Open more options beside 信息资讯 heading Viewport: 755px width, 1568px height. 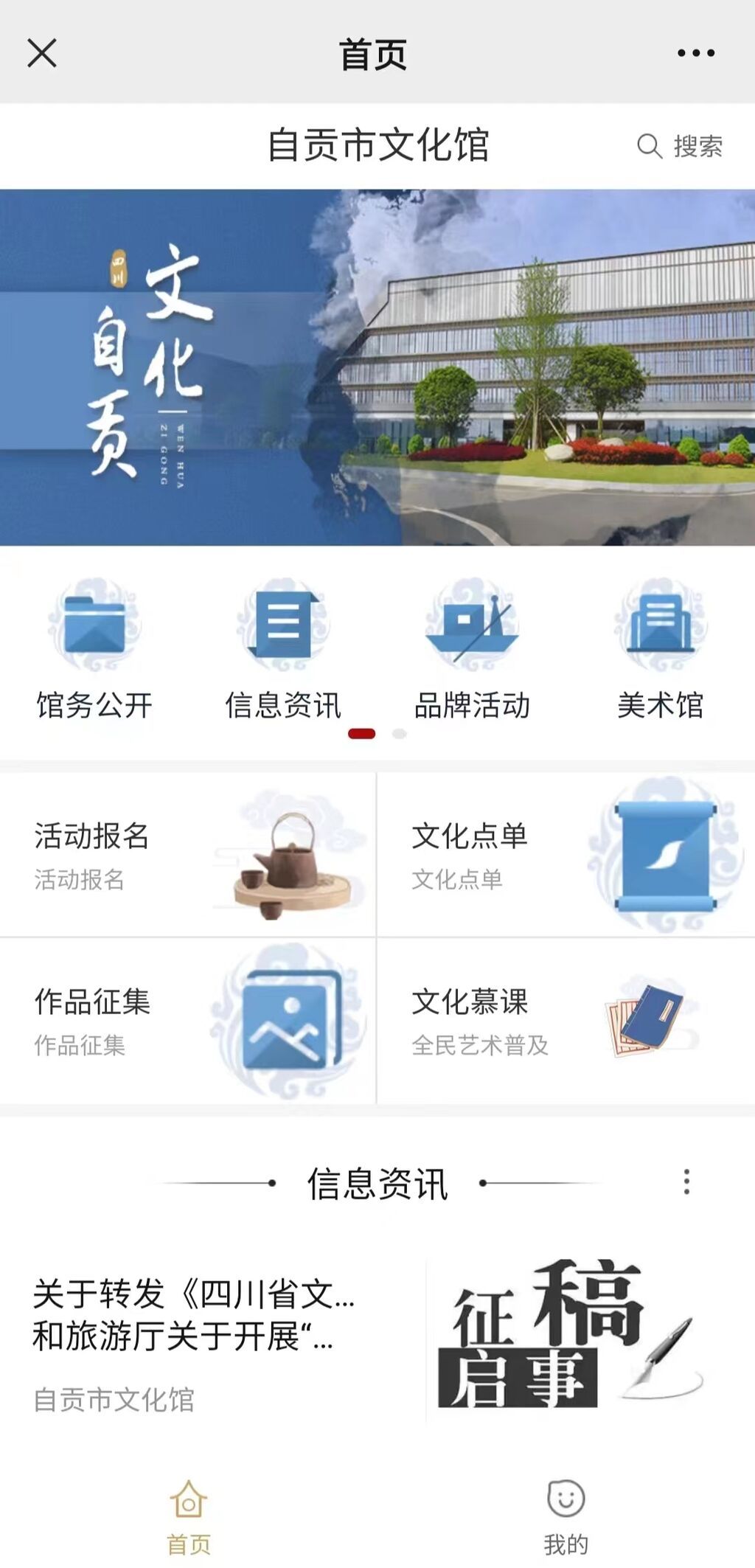pyautogui.click(x=686, y=1182)
